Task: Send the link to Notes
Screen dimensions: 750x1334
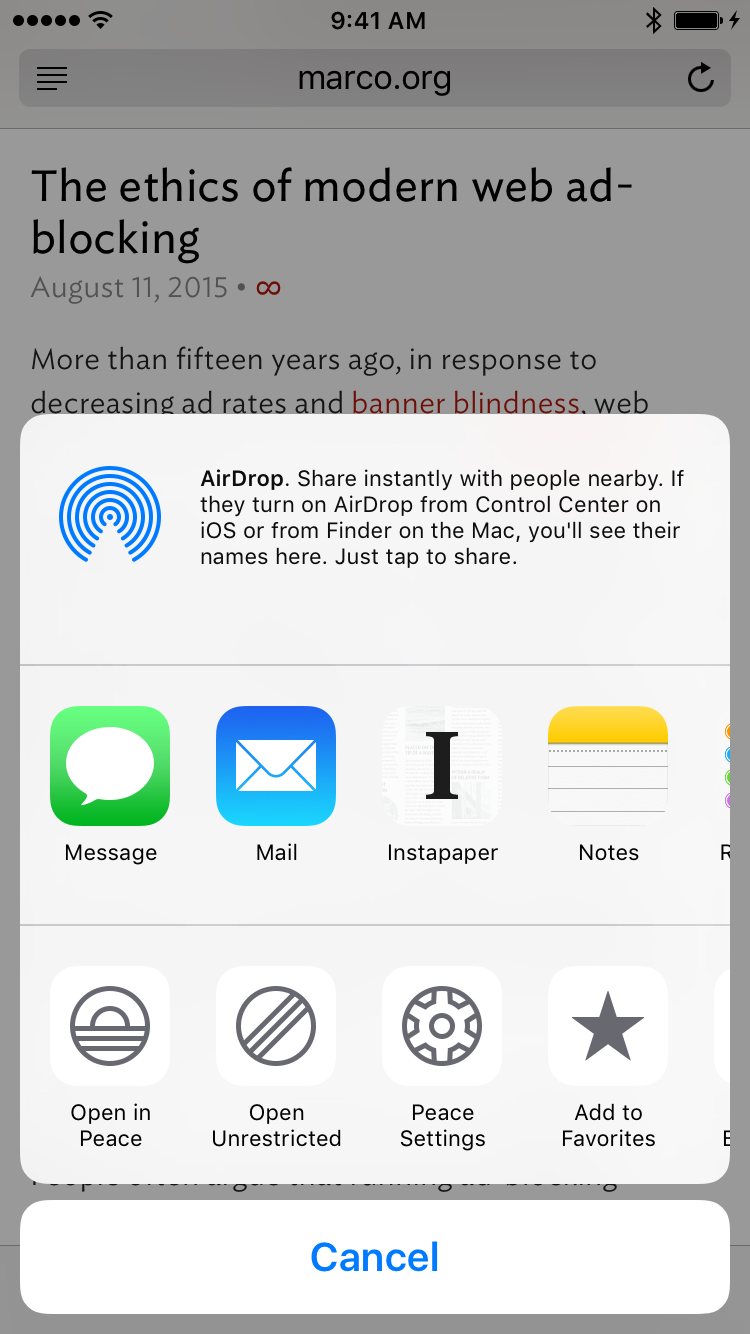Action: click(x=608, y=766)
